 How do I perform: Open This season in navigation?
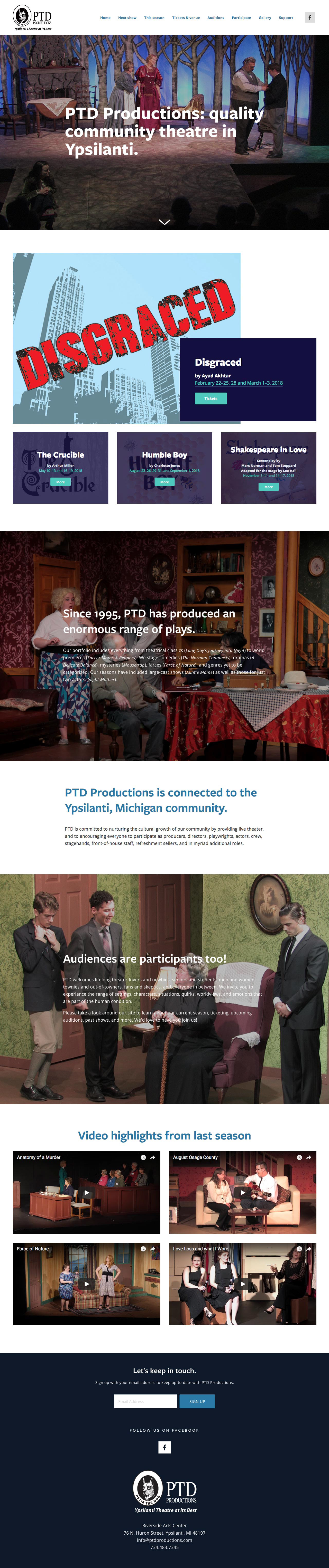(154, 18)
